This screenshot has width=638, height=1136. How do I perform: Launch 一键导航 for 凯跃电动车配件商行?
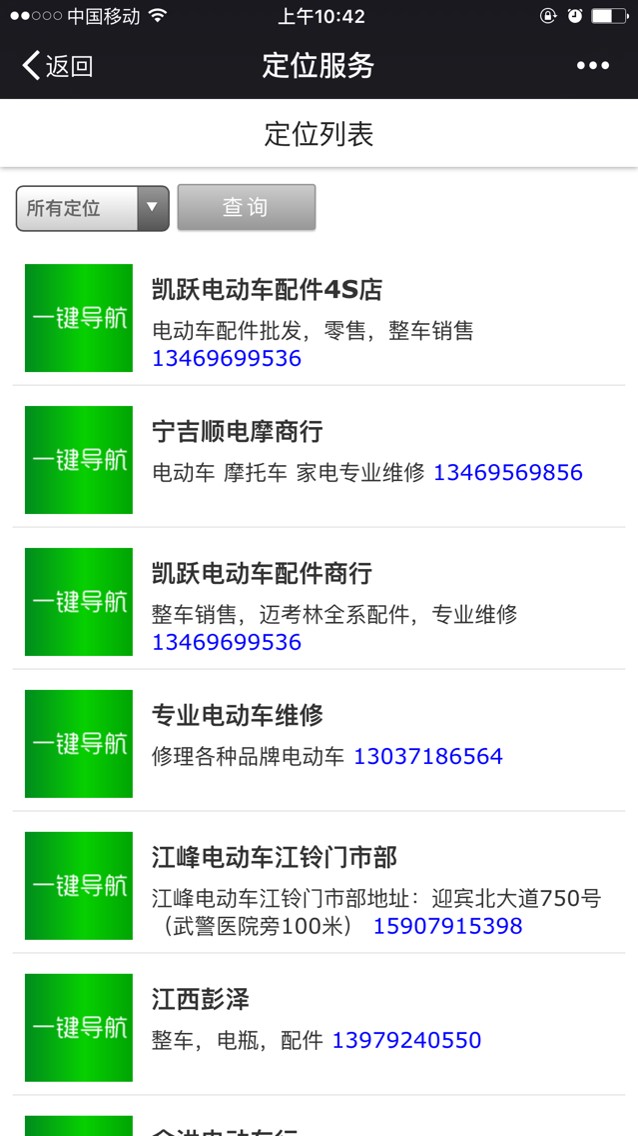[x=79, y=602]
